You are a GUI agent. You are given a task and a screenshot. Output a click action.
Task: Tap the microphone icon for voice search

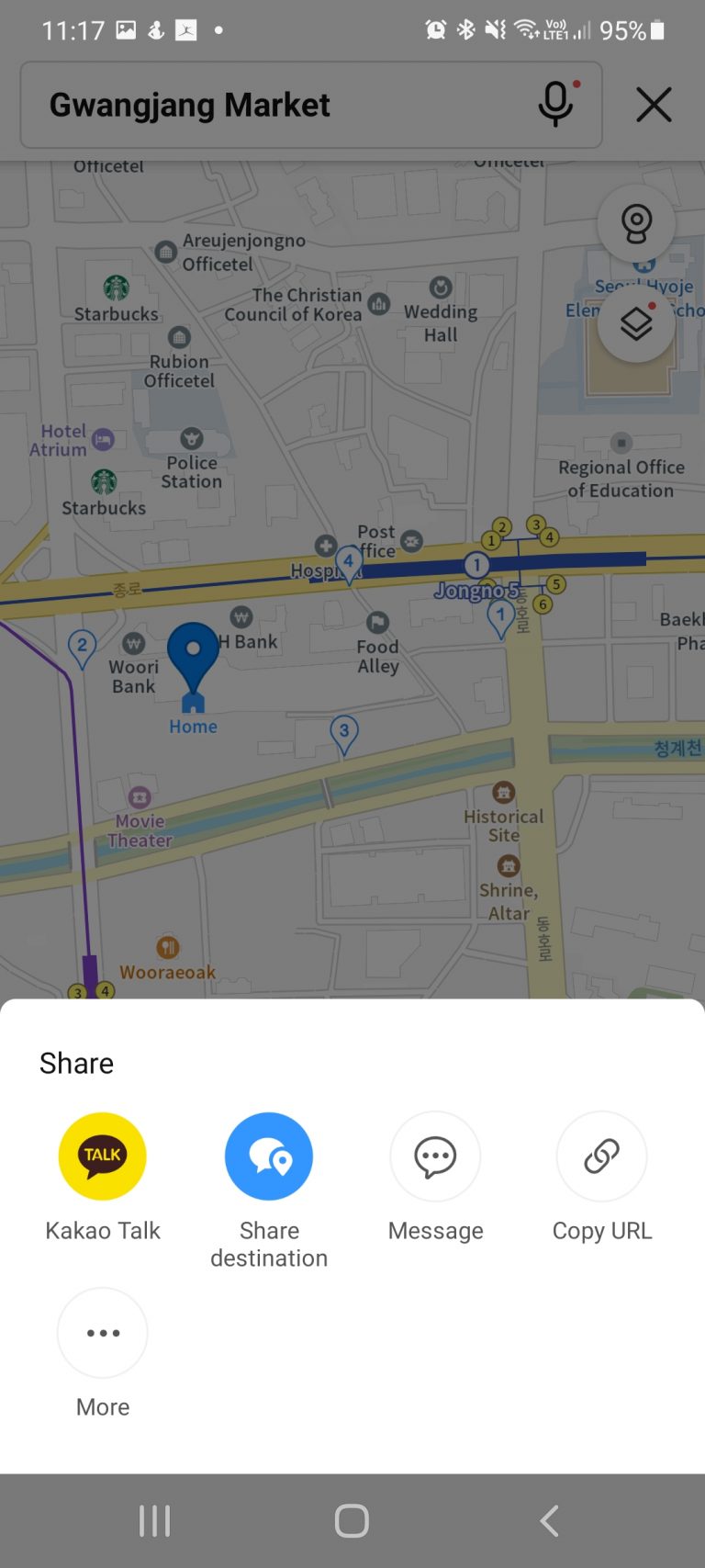tap(555, 104)
